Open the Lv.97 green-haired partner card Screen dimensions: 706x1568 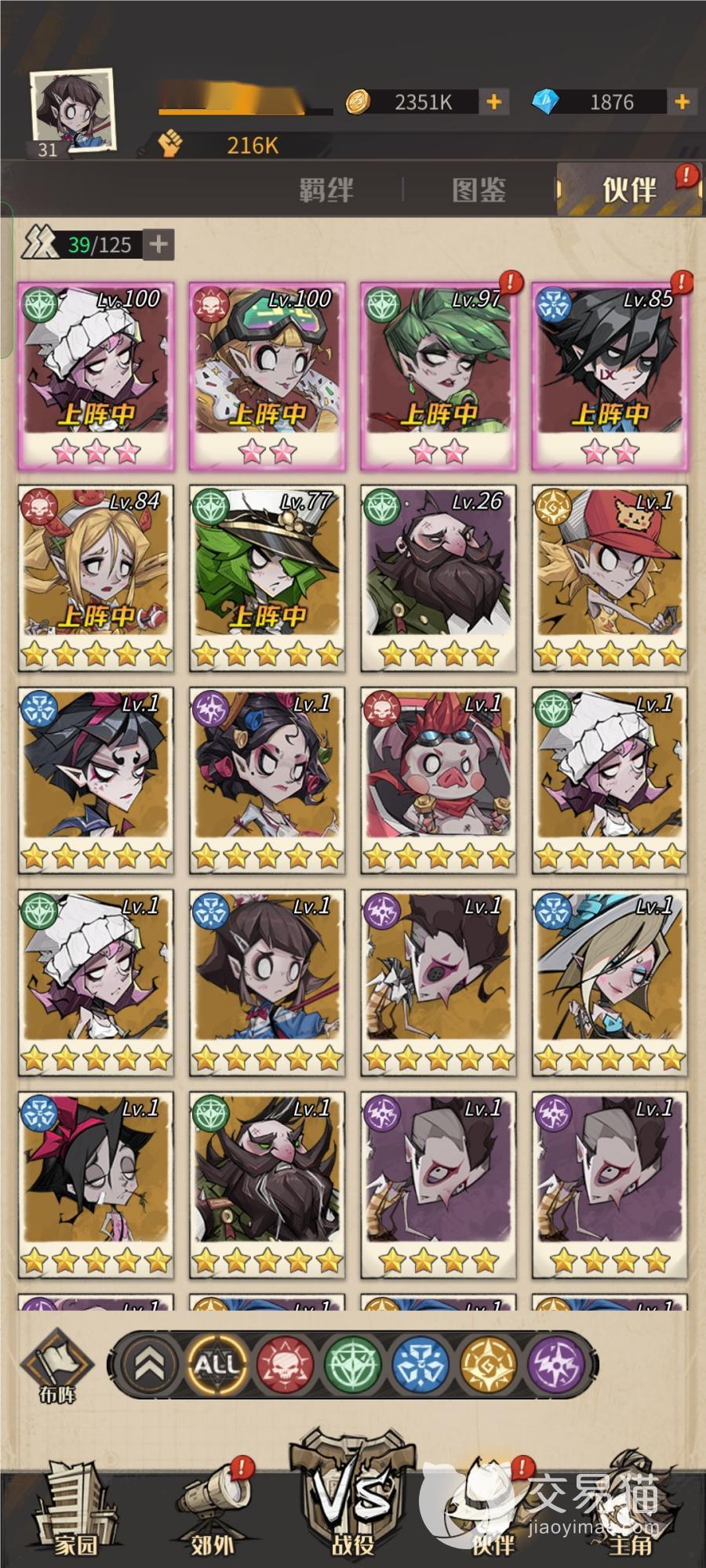tap(438, 376)
